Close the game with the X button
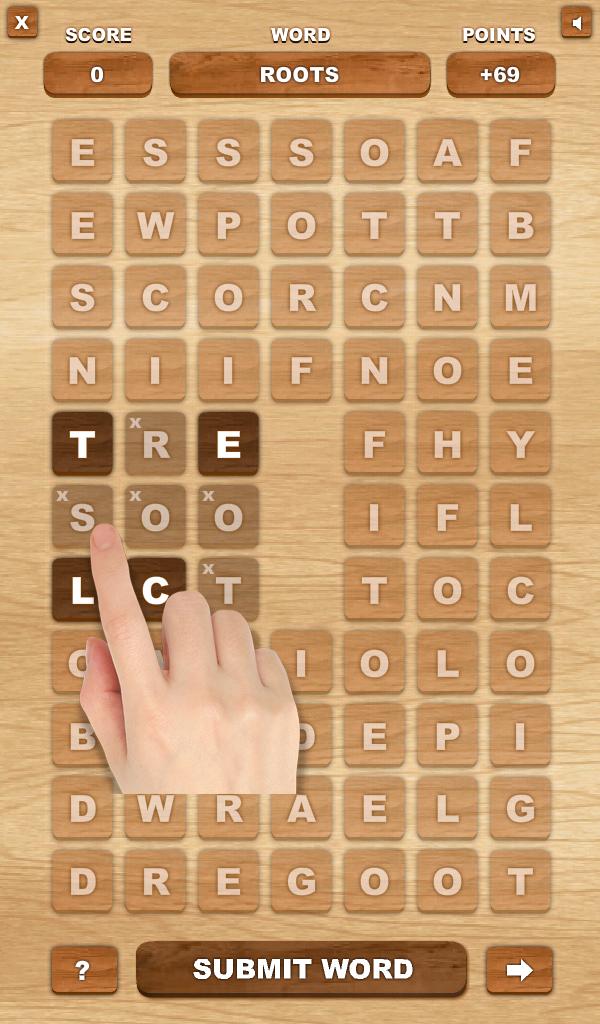The width and height of the screenshot is (600, 1024). pyautogui.click(x=22, y=21)
